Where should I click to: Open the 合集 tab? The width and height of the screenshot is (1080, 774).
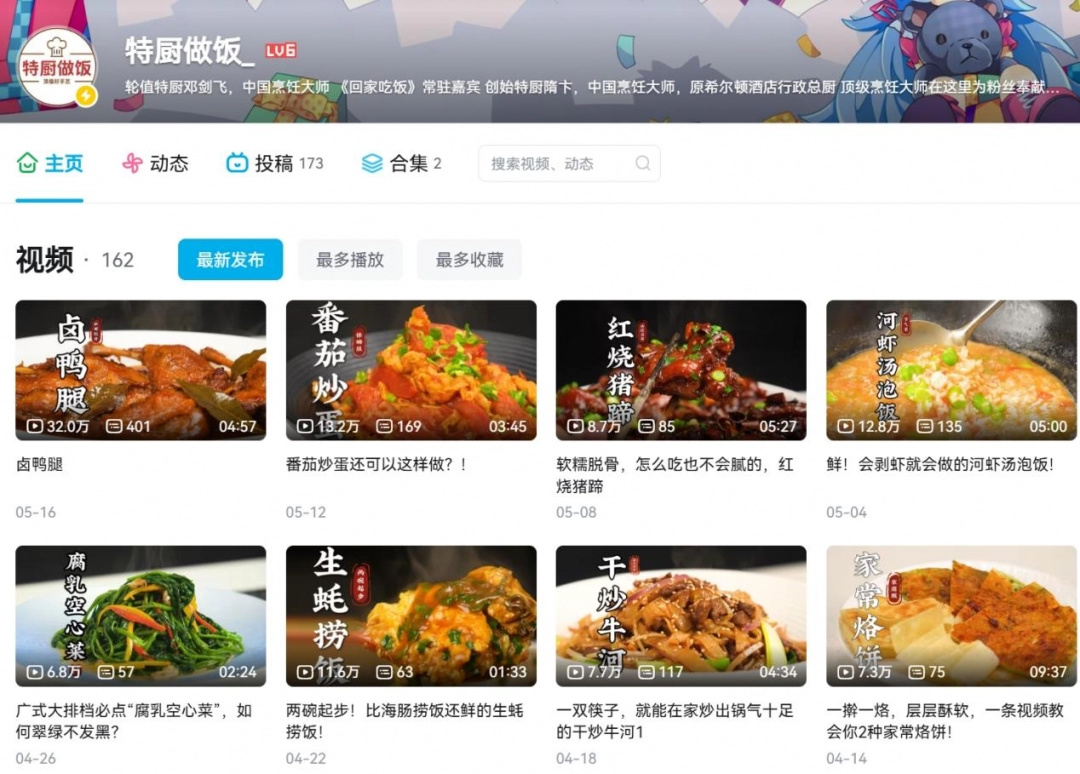402,164
